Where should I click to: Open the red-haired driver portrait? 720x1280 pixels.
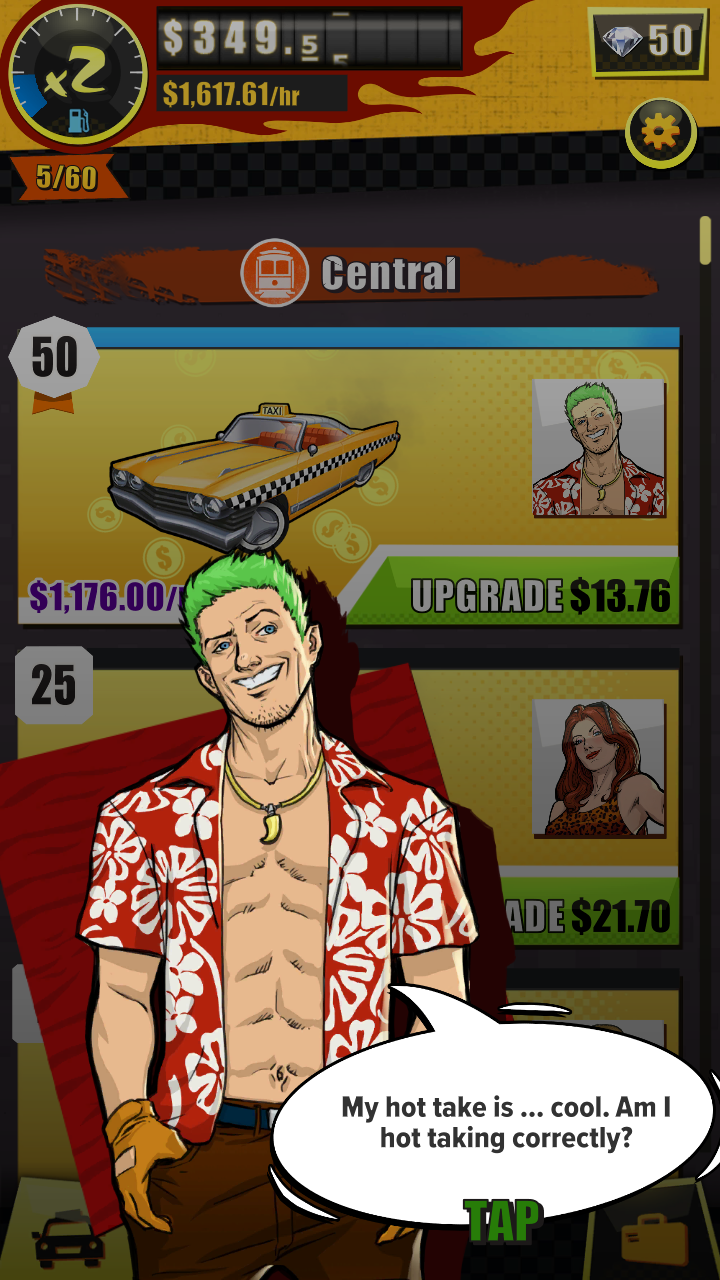[x=598, y=768]
